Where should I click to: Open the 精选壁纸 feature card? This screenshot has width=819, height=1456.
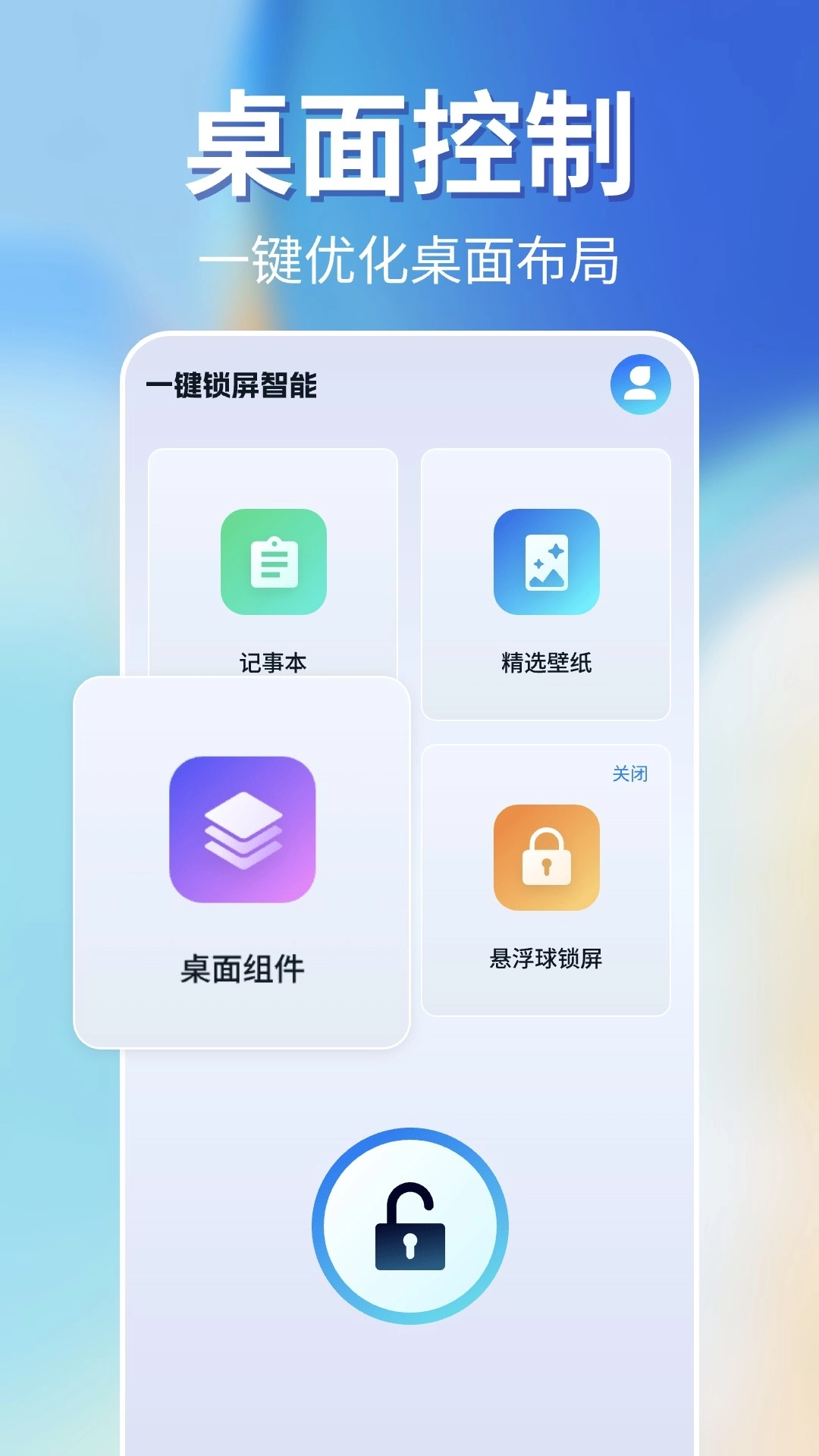[545, 584]
